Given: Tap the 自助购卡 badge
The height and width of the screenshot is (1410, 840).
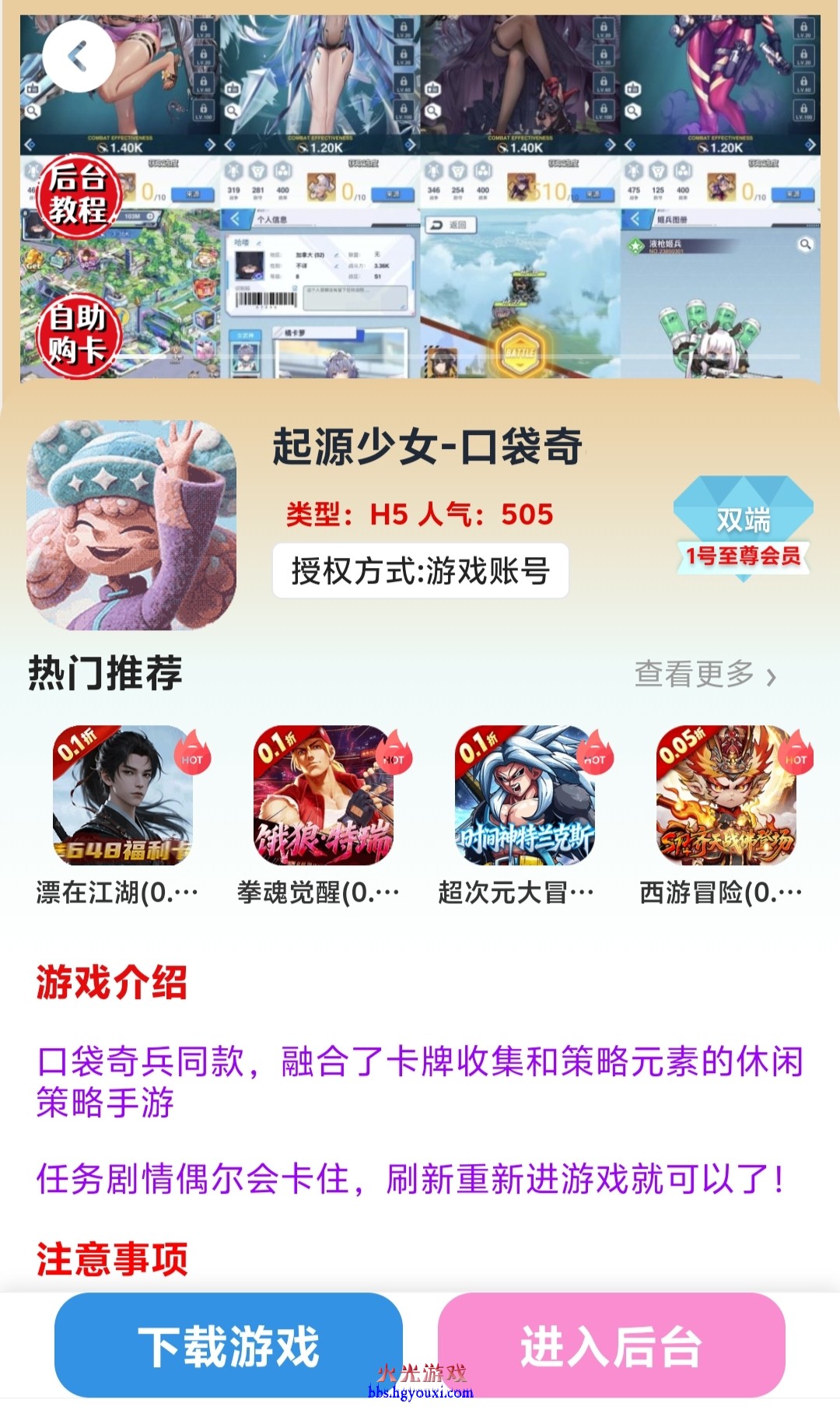Looking at the screenshot, I should pos(77,335).
